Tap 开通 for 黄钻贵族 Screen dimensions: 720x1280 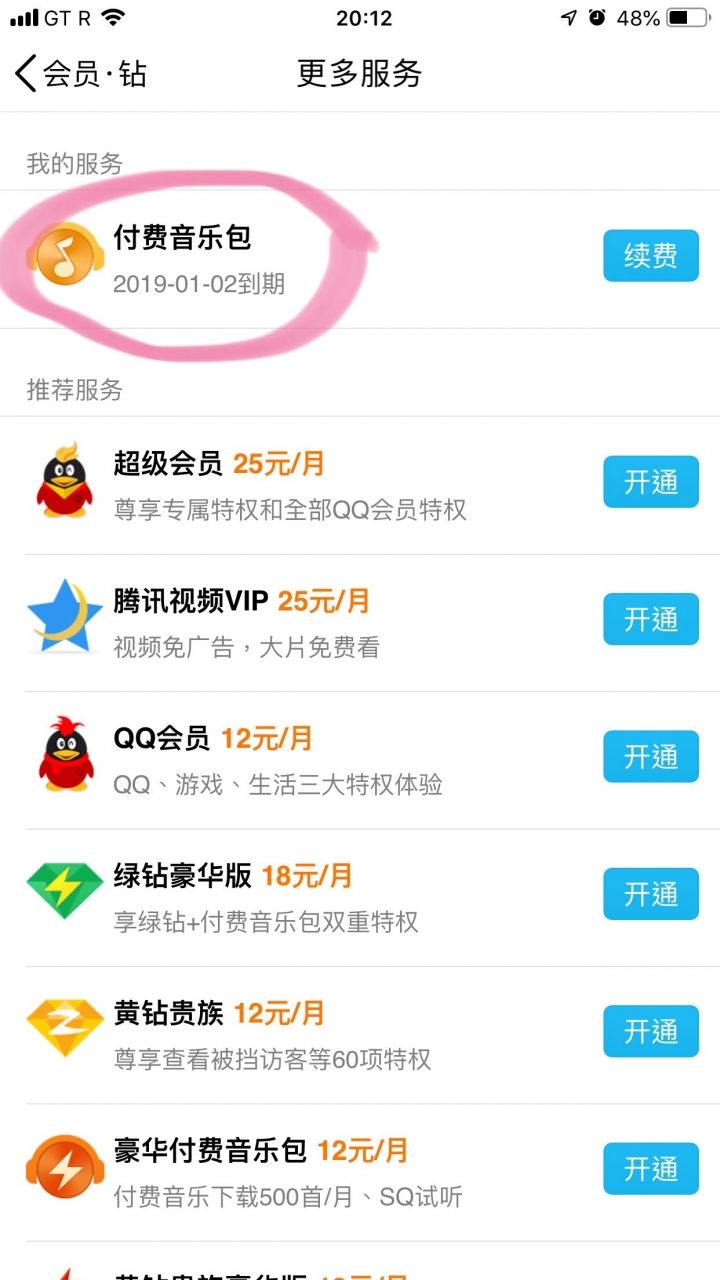click(650, 1031)
